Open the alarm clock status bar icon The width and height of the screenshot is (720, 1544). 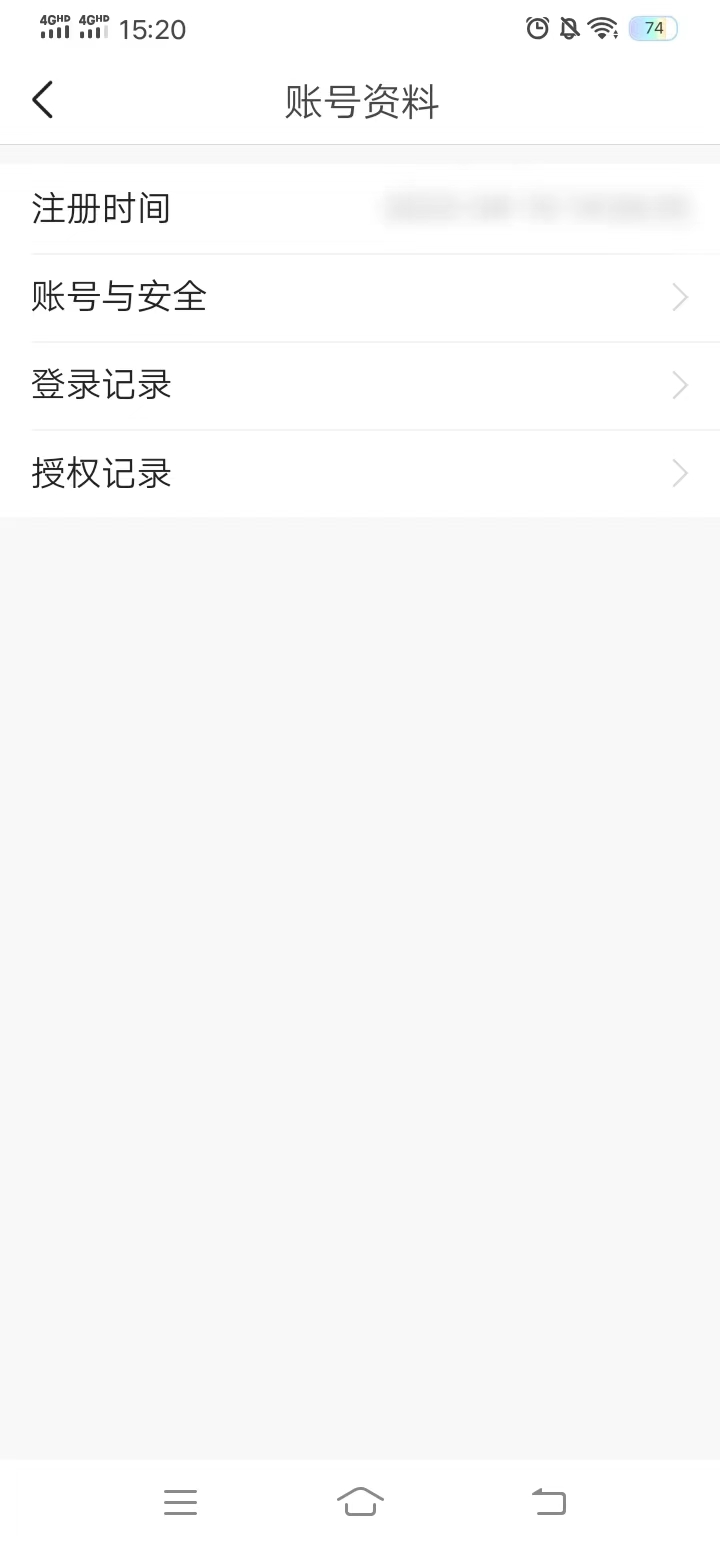pyautogui.click(x=537, y=28)
